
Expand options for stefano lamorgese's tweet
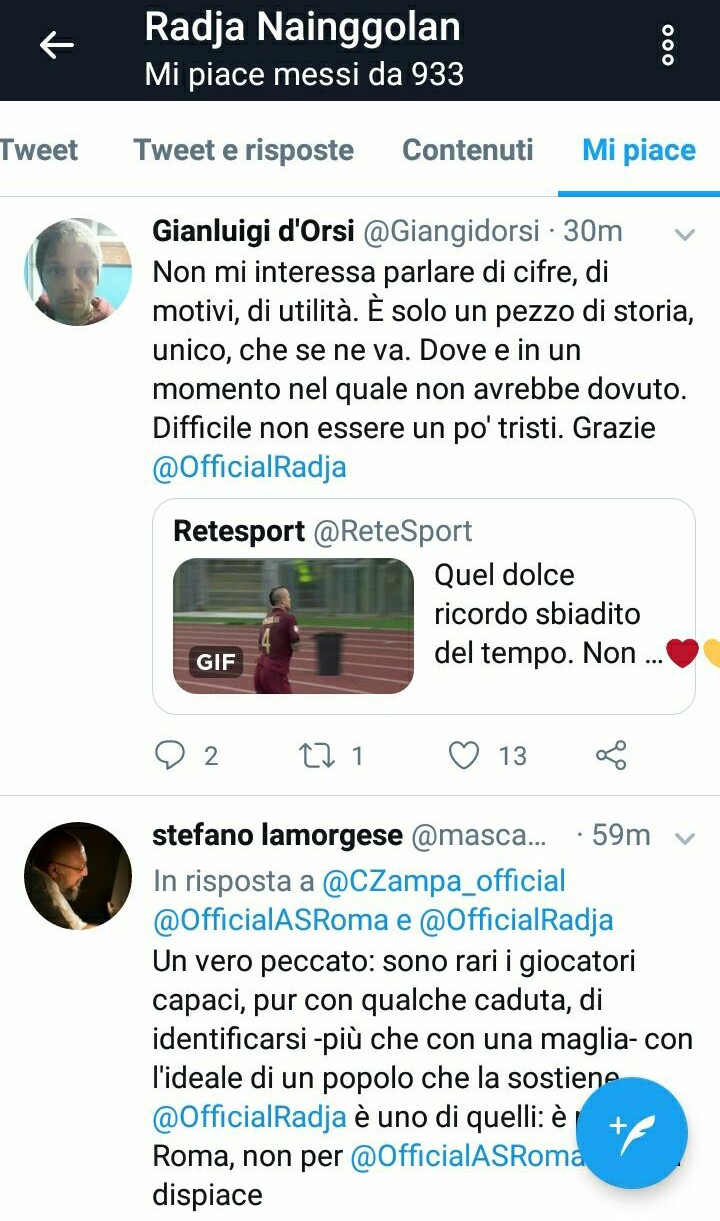(x=685, y=838)
